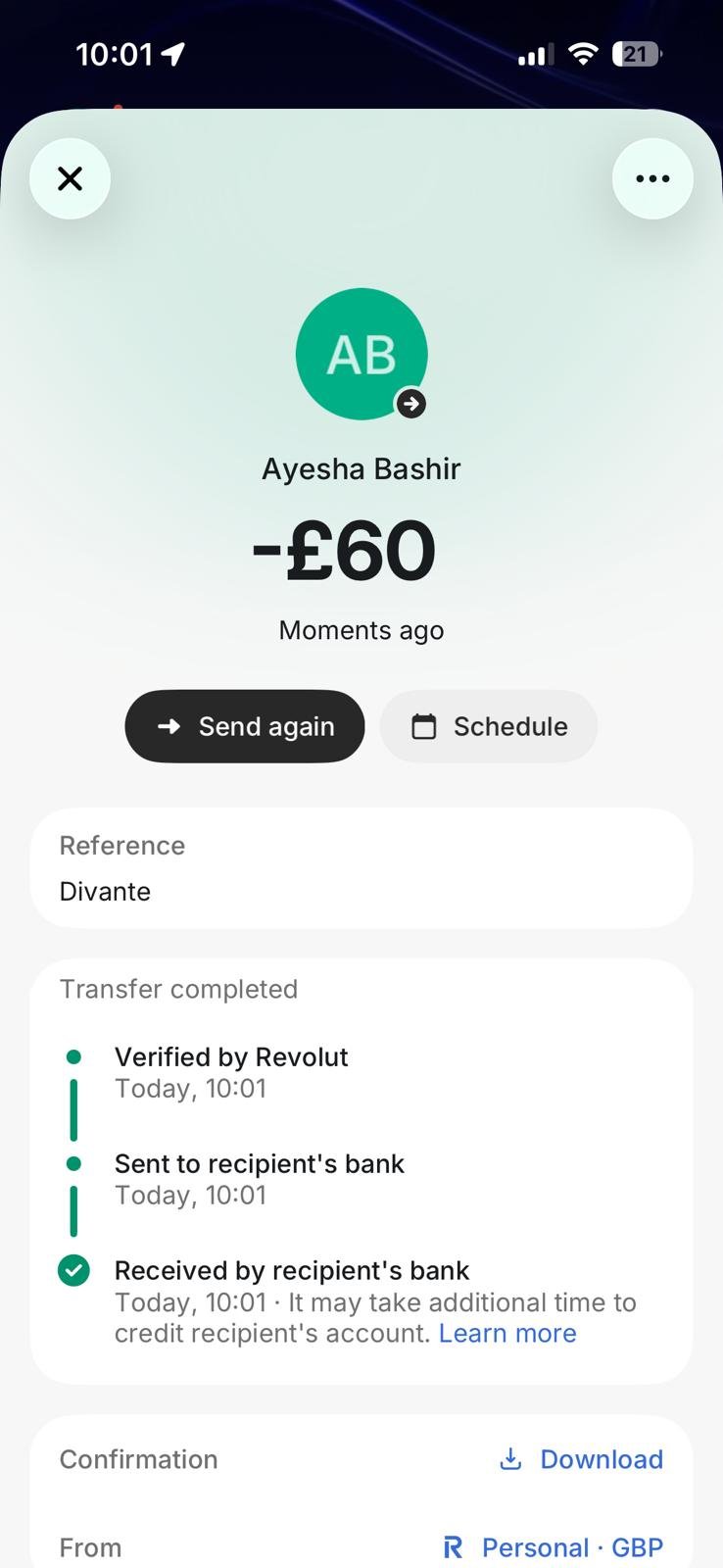The width and height of the screenshot is (723, 1568).
Task: Send £60 again to Ayesha Bashir
Action: (245, 726)
